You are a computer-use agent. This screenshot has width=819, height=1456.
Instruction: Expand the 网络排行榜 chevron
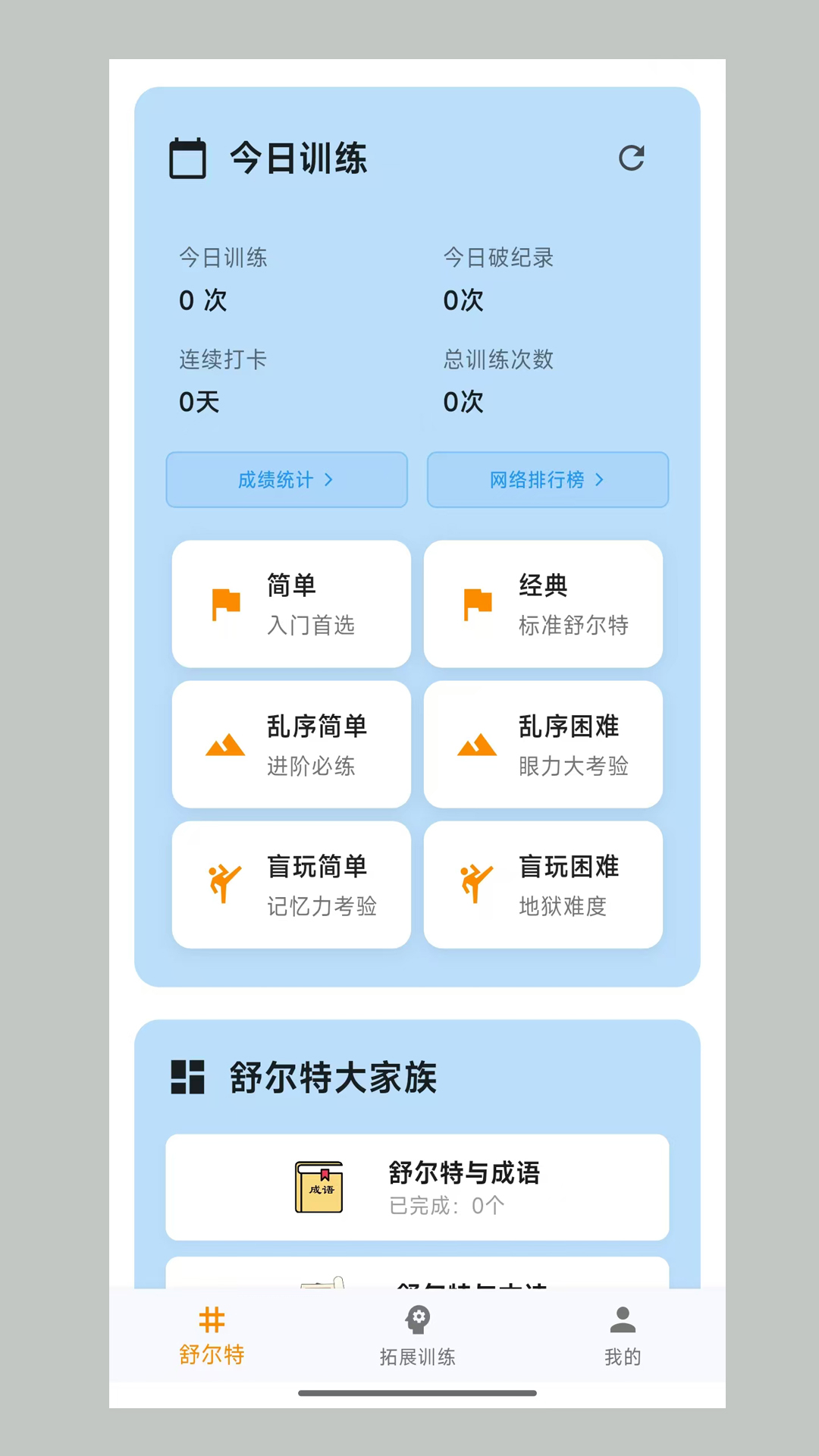599,480
